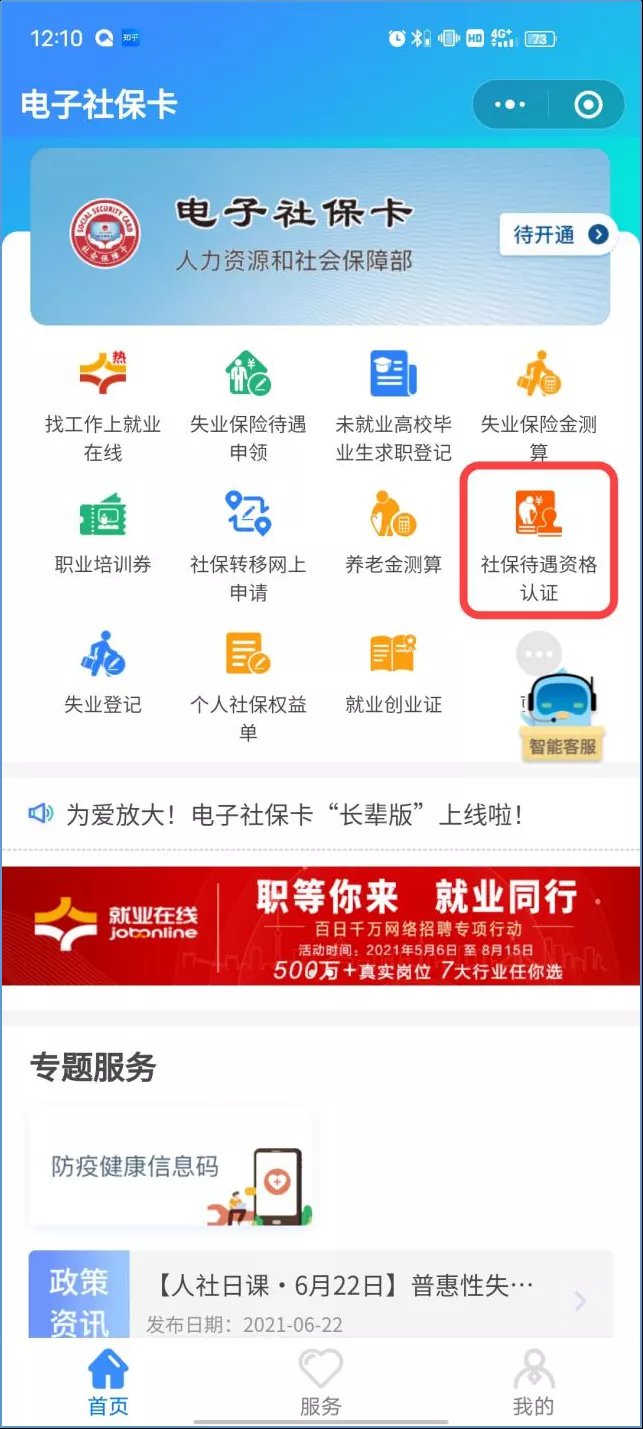Screen dimensions: 643x1429
Task: Open 找工作上就业在线
Action: click(x=102, y=407)
